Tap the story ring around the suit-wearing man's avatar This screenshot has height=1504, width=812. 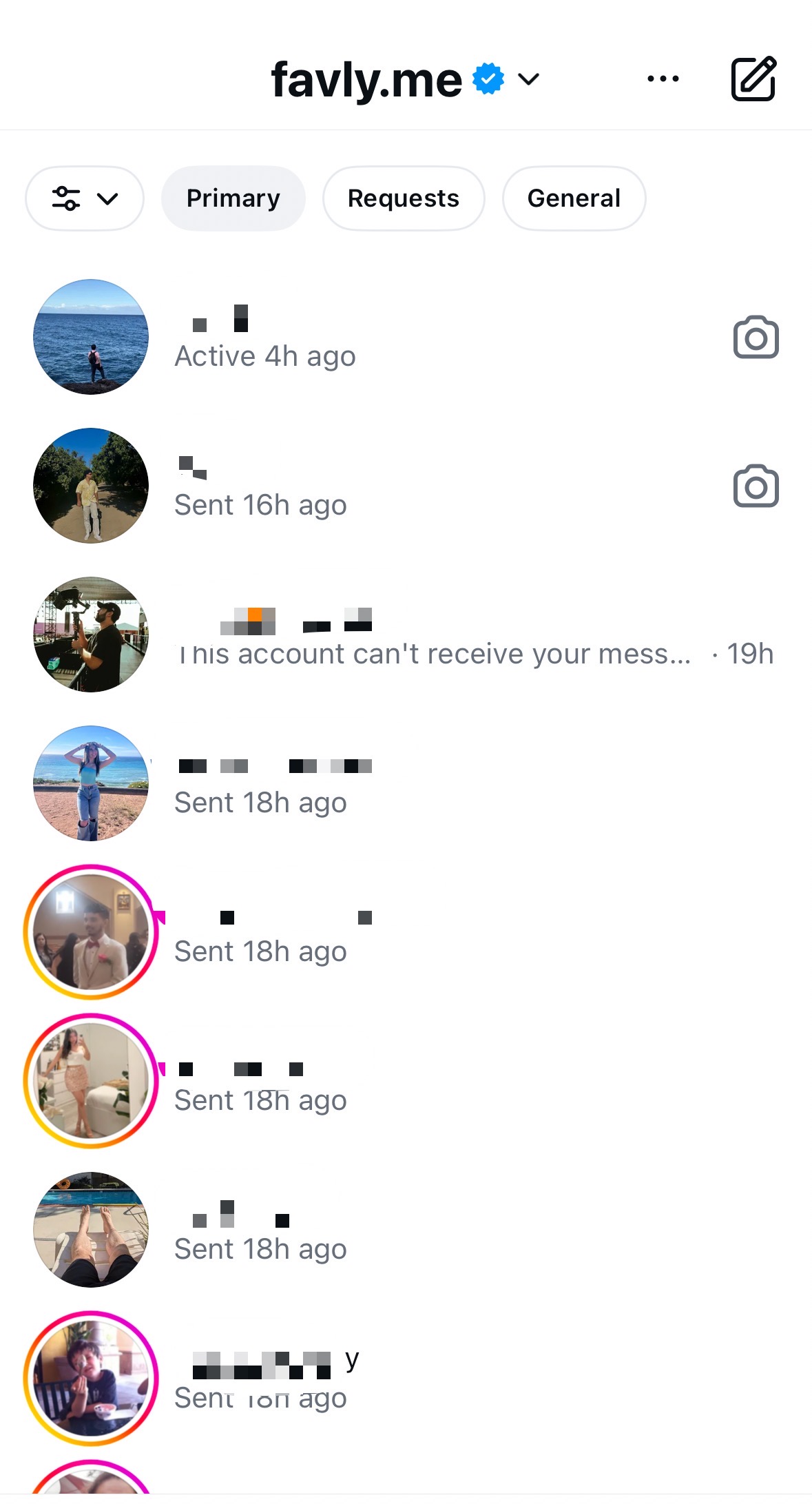pyautogui.click(x=92, y=932)
